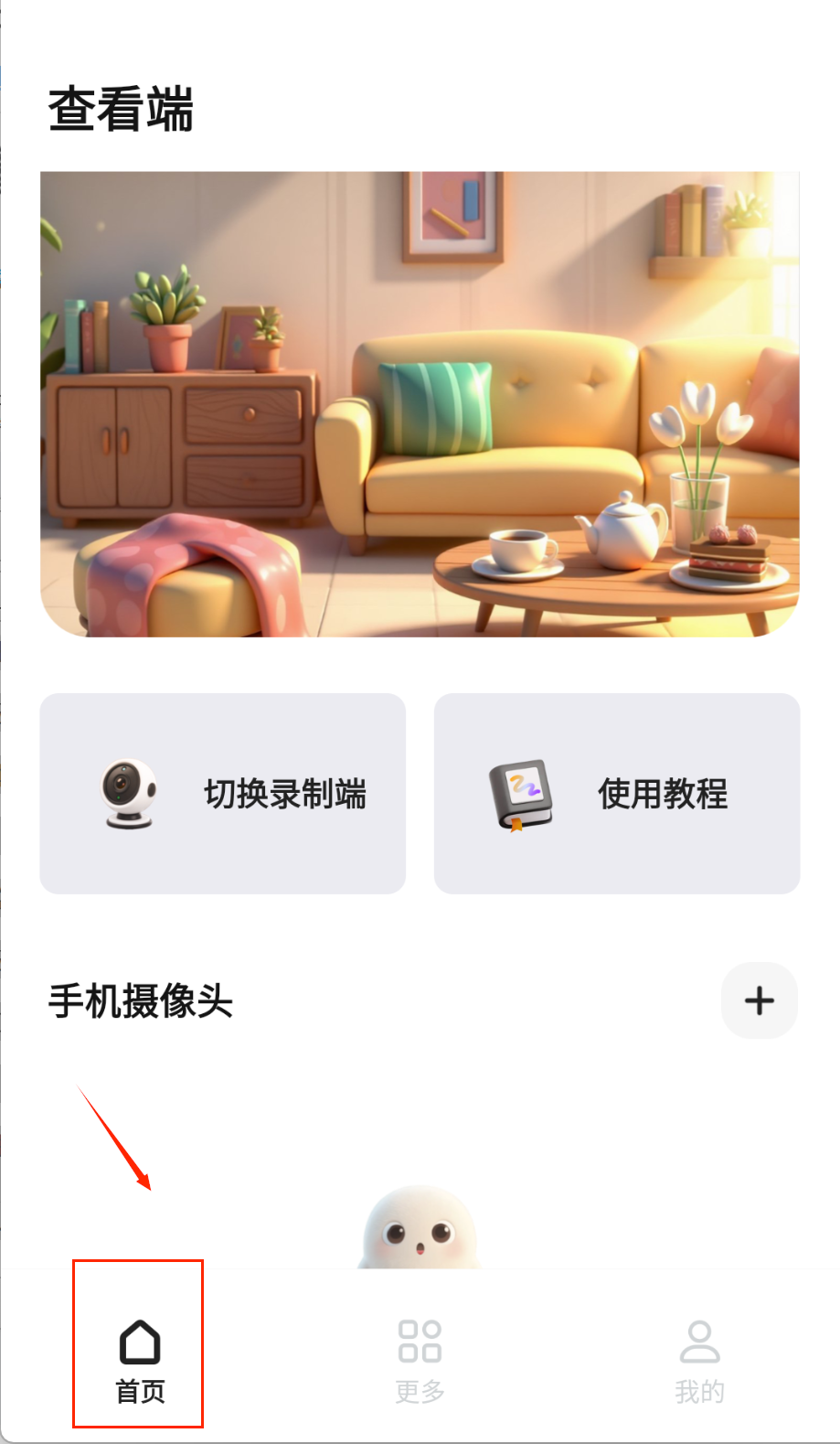Add a new phone camera with plus button
The image size is (840, 1444).
tap(759, 1000)
